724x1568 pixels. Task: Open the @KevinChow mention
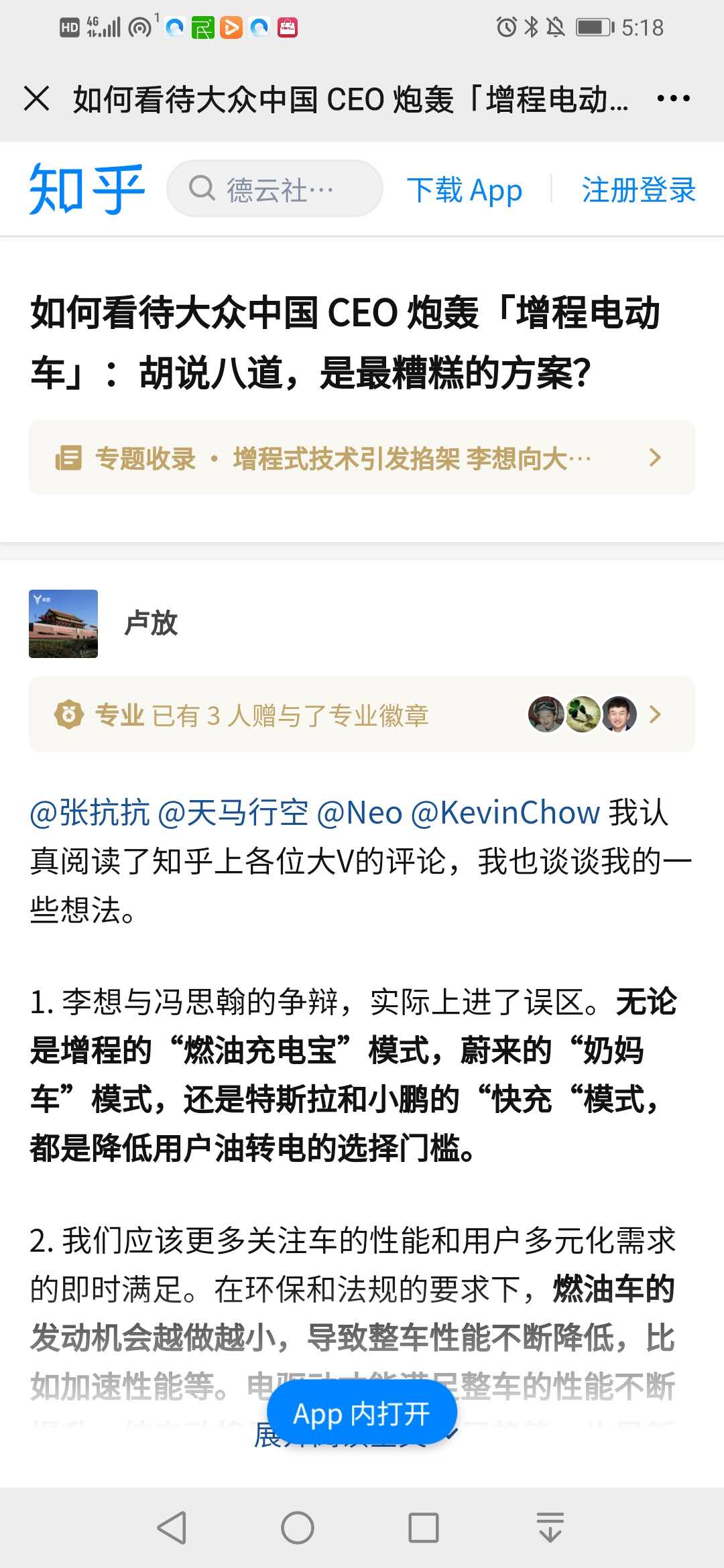[505, 813]
